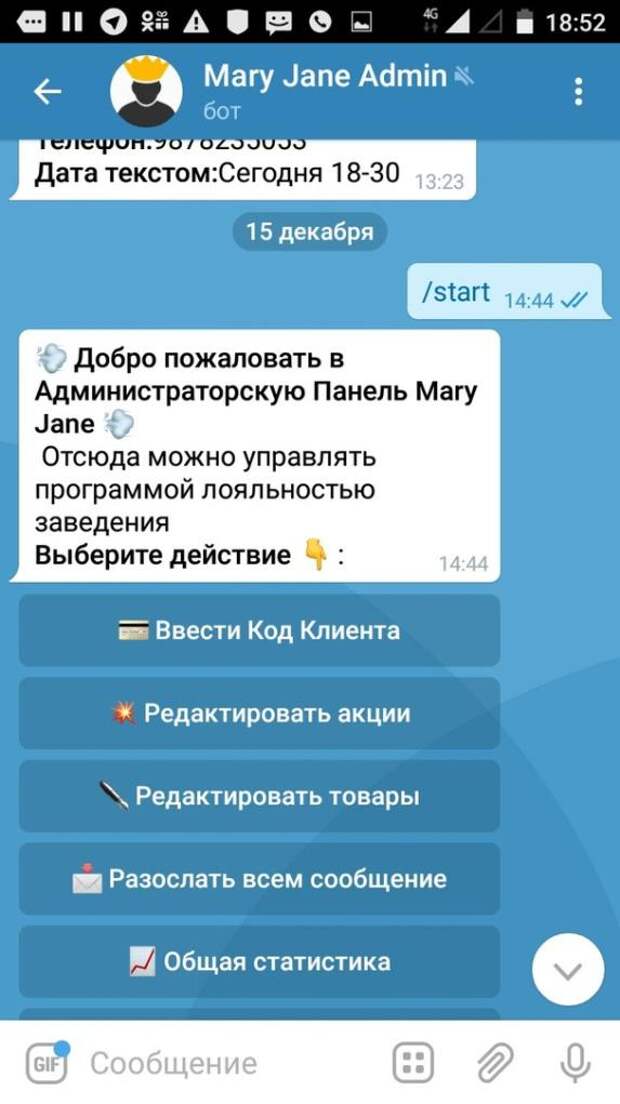Image resolution: width=620 pixels, height=1104 pixels.
Task: Open the three-dot overflow menu
Action: tap(578, 92)
